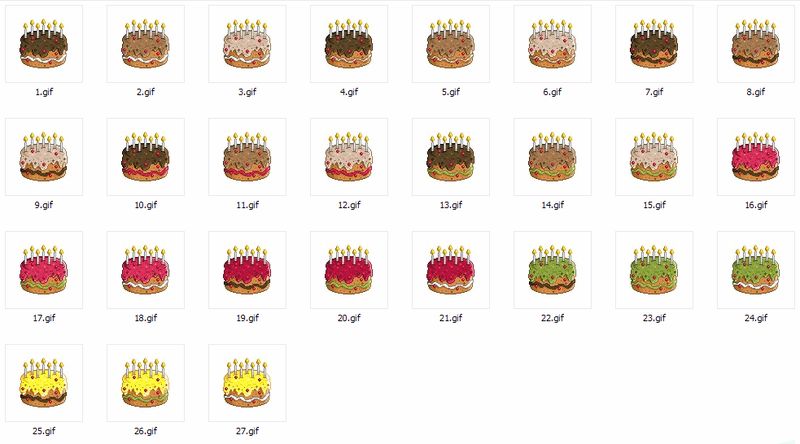800x444 pixels.
Task: Choose the file named 6.gif
Action: (x=552, y=45)
